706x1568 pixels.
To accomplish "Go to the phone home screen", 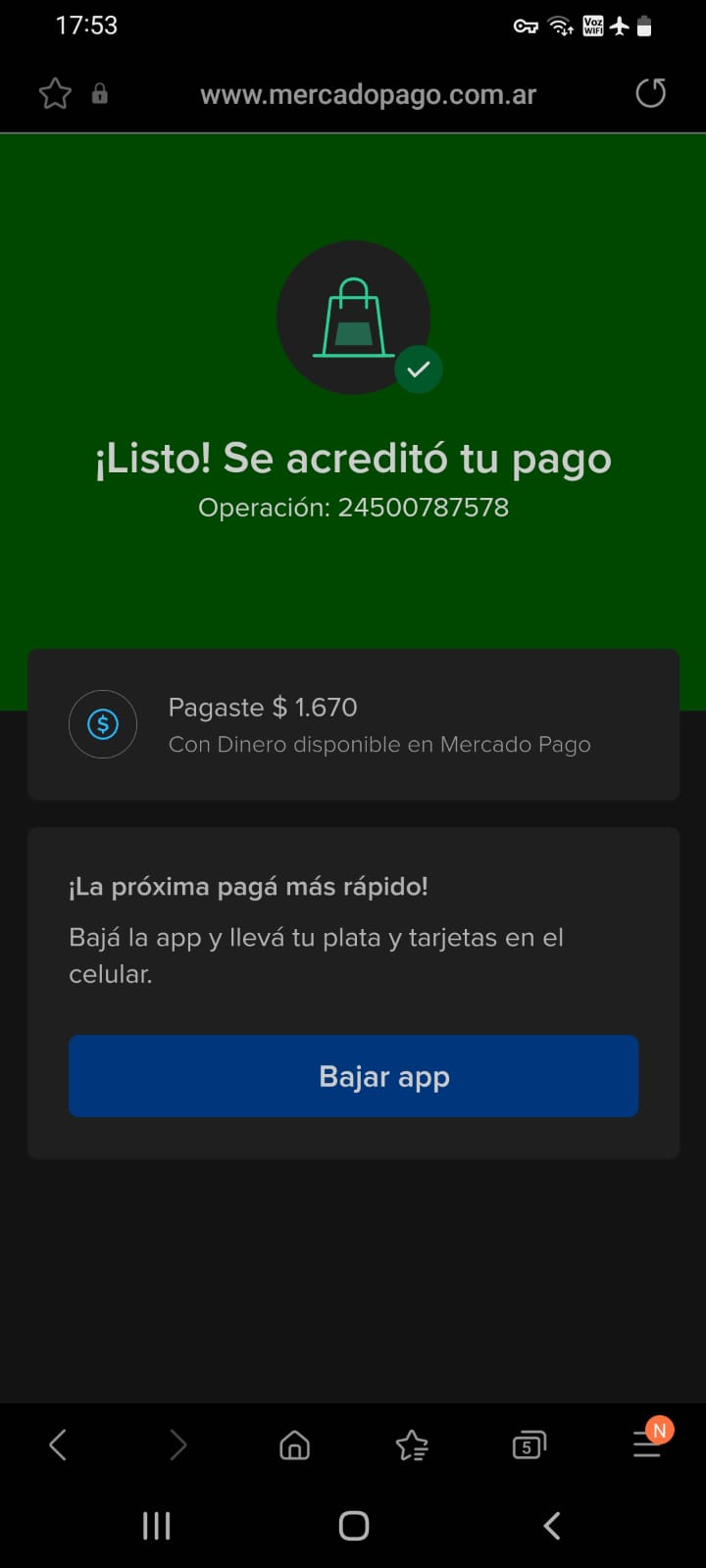I will [x=353, y=1525].
